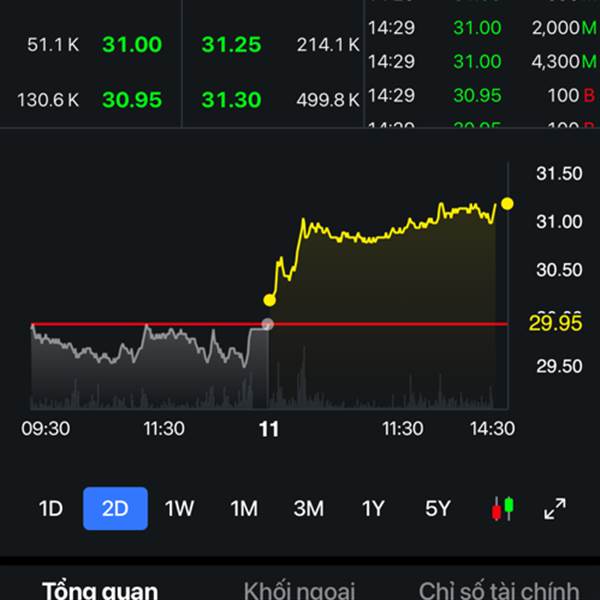The height and width of the screenshot is (600, 600).
Task: Select the 1D chart range
Action: click(x=51, y=508)
